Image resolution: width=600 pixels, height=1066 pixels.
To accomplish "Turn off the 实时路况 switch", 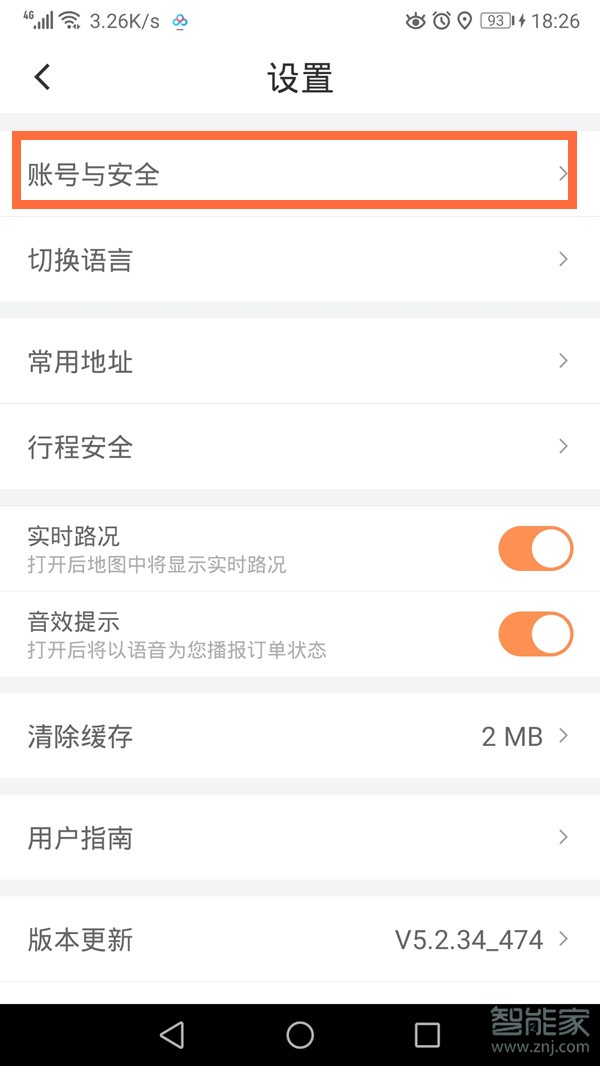I will coord(535,549).
